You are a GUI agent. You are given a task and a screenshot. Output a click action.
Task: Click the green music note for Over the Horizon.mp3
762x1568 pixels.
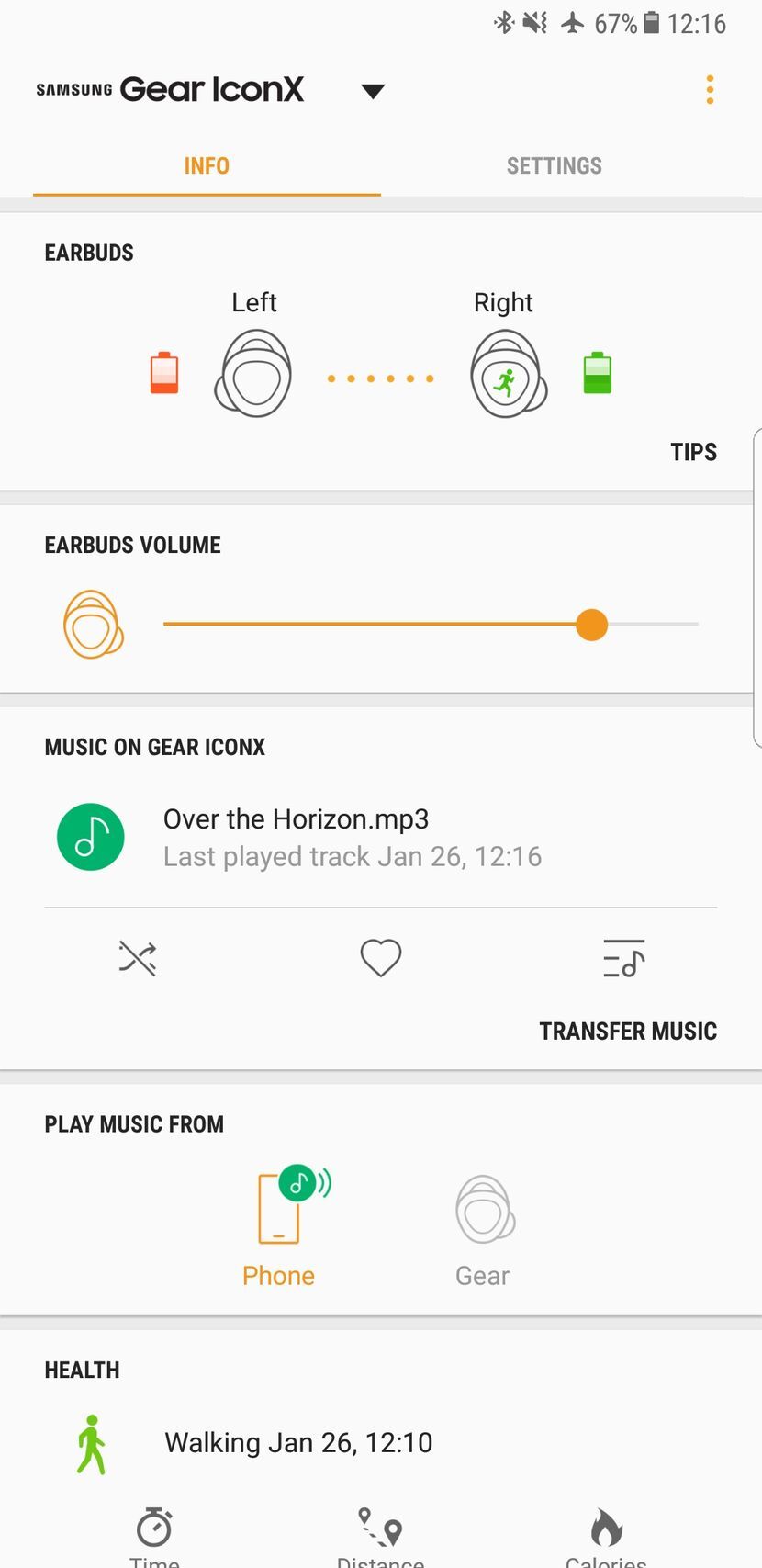90,836
